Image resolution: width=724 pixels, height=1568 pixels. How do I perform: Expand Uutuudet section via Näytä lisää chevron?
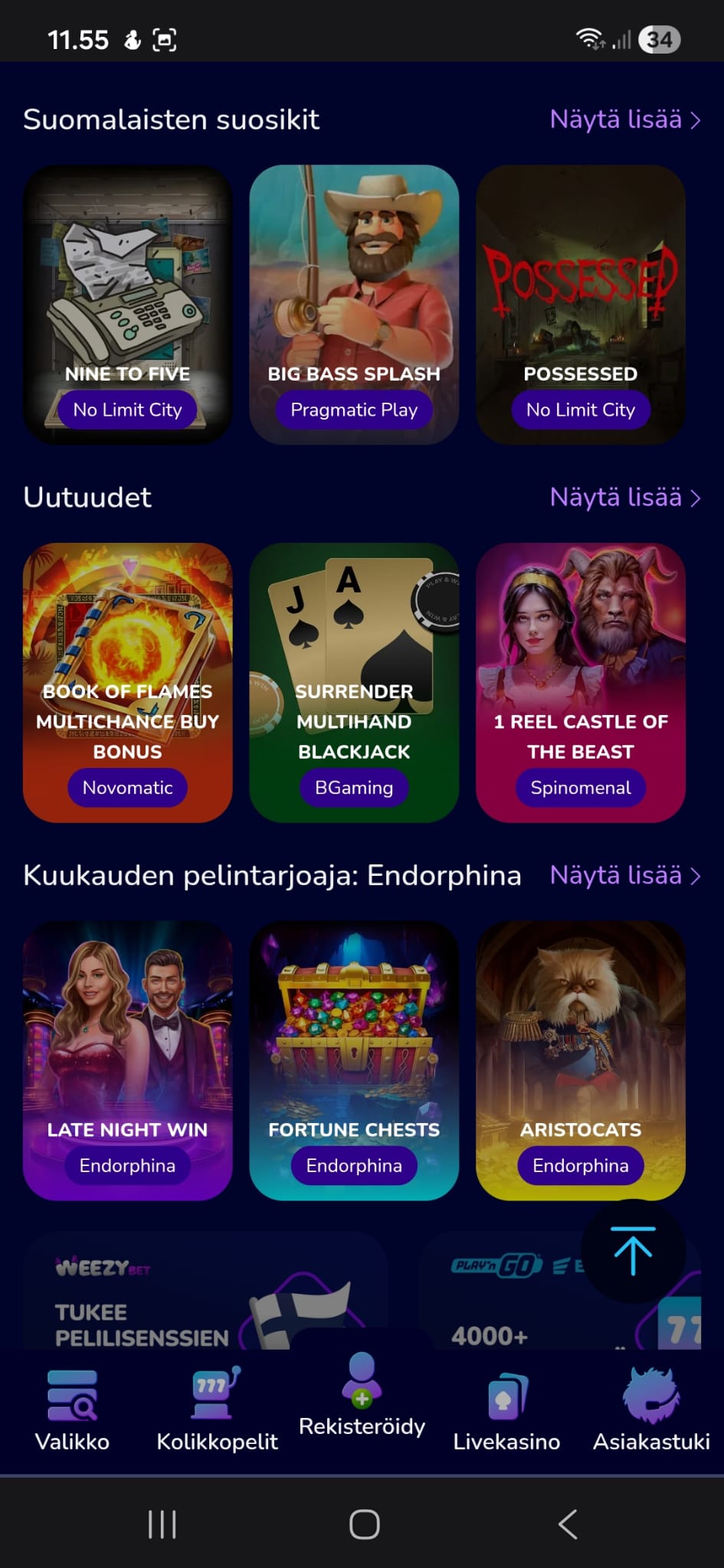[696, 498]
